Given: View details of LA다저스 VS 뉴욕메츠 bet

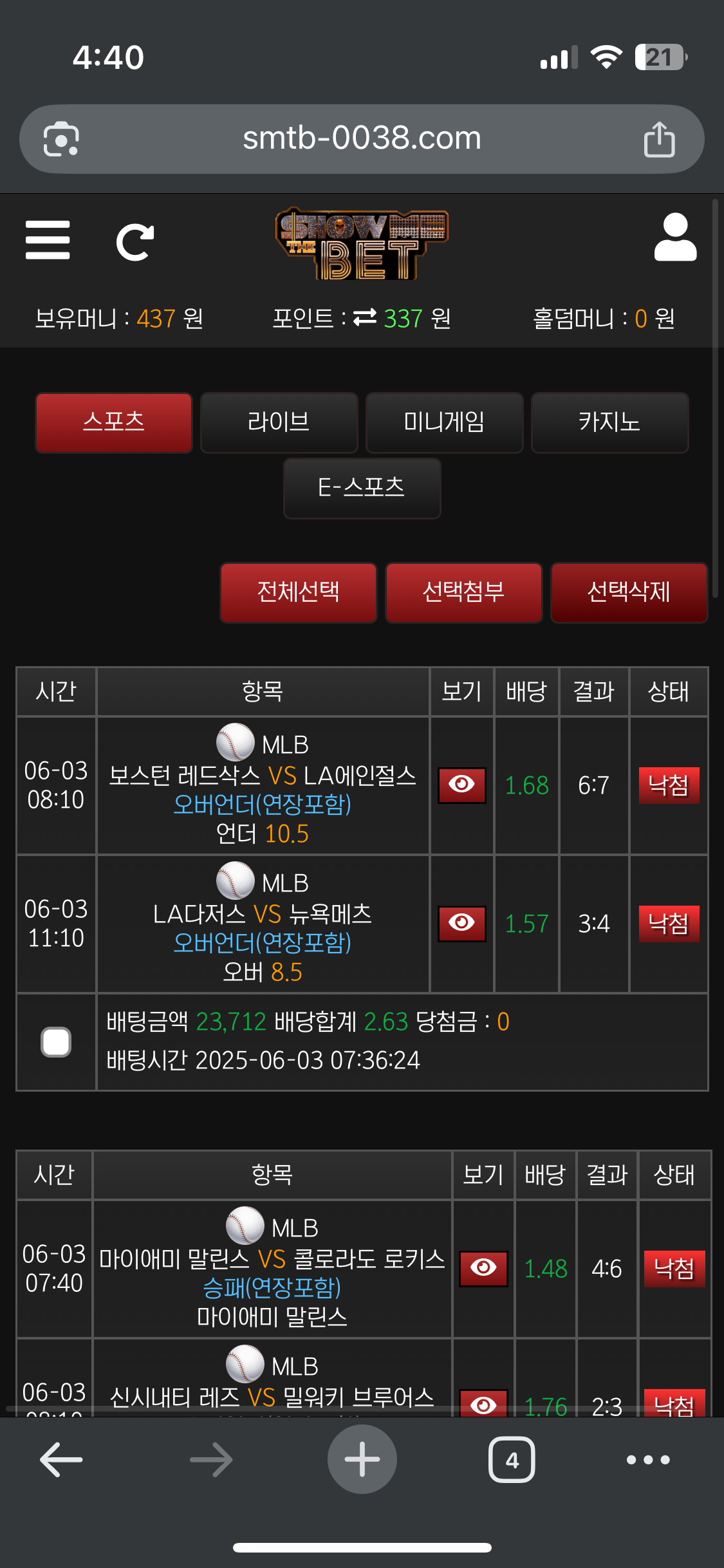Looking at the screenshot, I should pyautogui.click(x=461, y=923).
